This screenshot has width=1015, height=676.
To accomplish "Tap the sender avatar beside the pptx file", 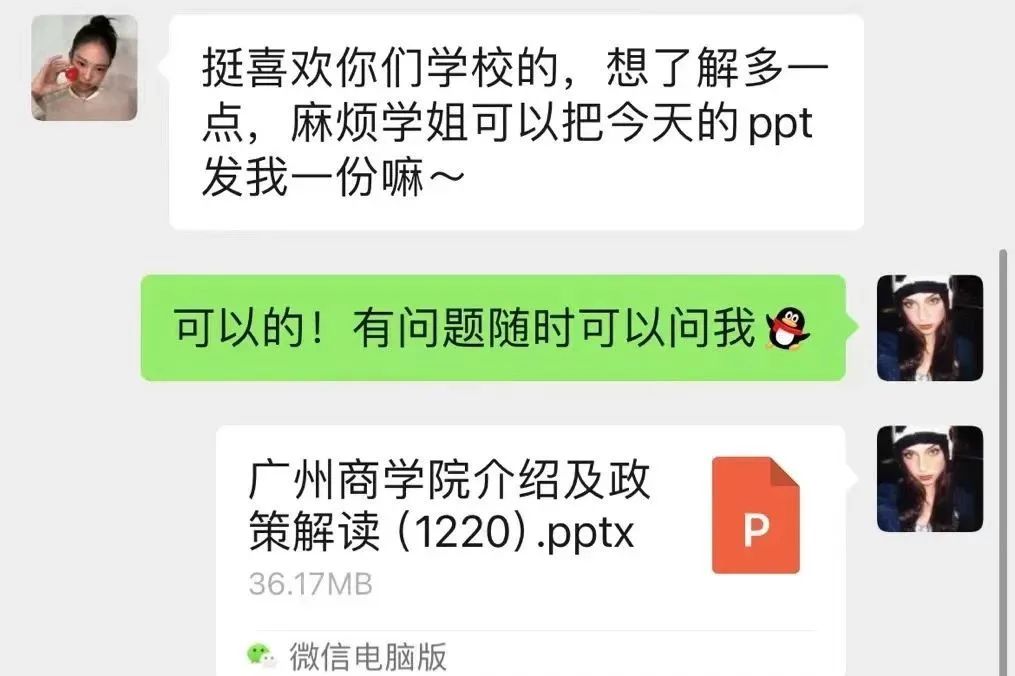I will click(930, 479).
